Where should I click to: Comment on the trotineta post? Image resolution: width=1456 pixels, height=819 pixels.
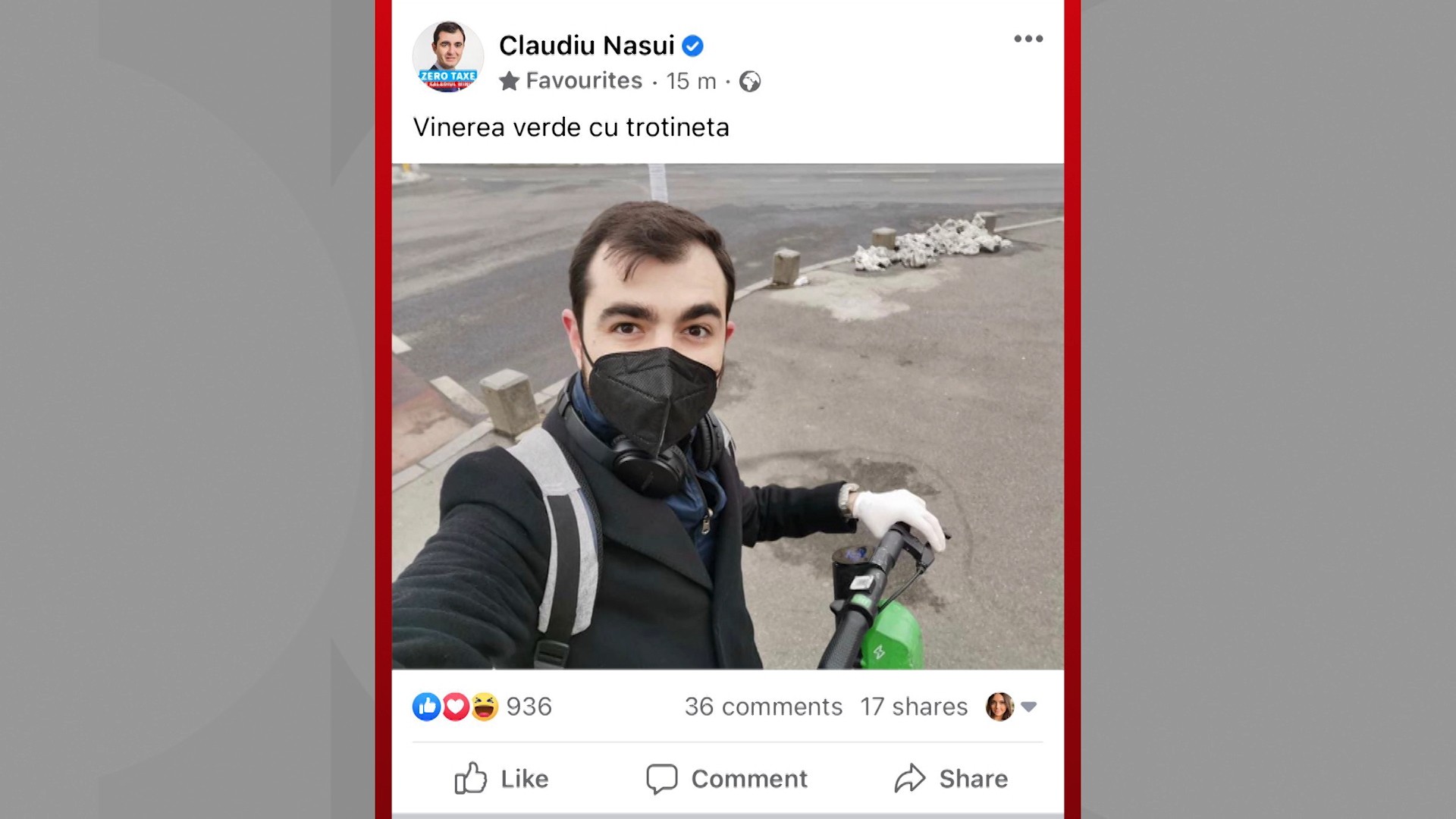click(x=726, y=778)
